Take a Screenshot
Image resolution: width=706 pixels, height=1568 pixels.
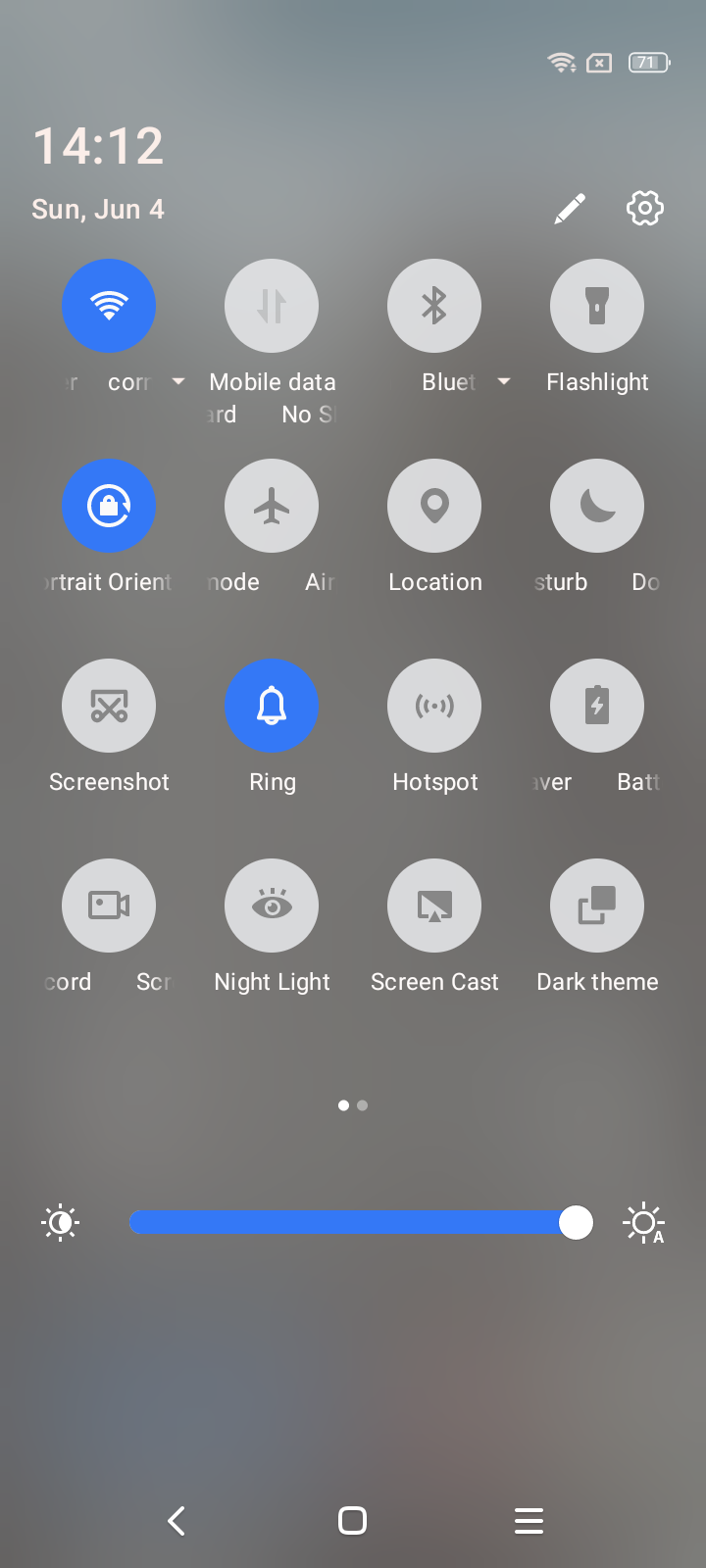pos(109,706)
